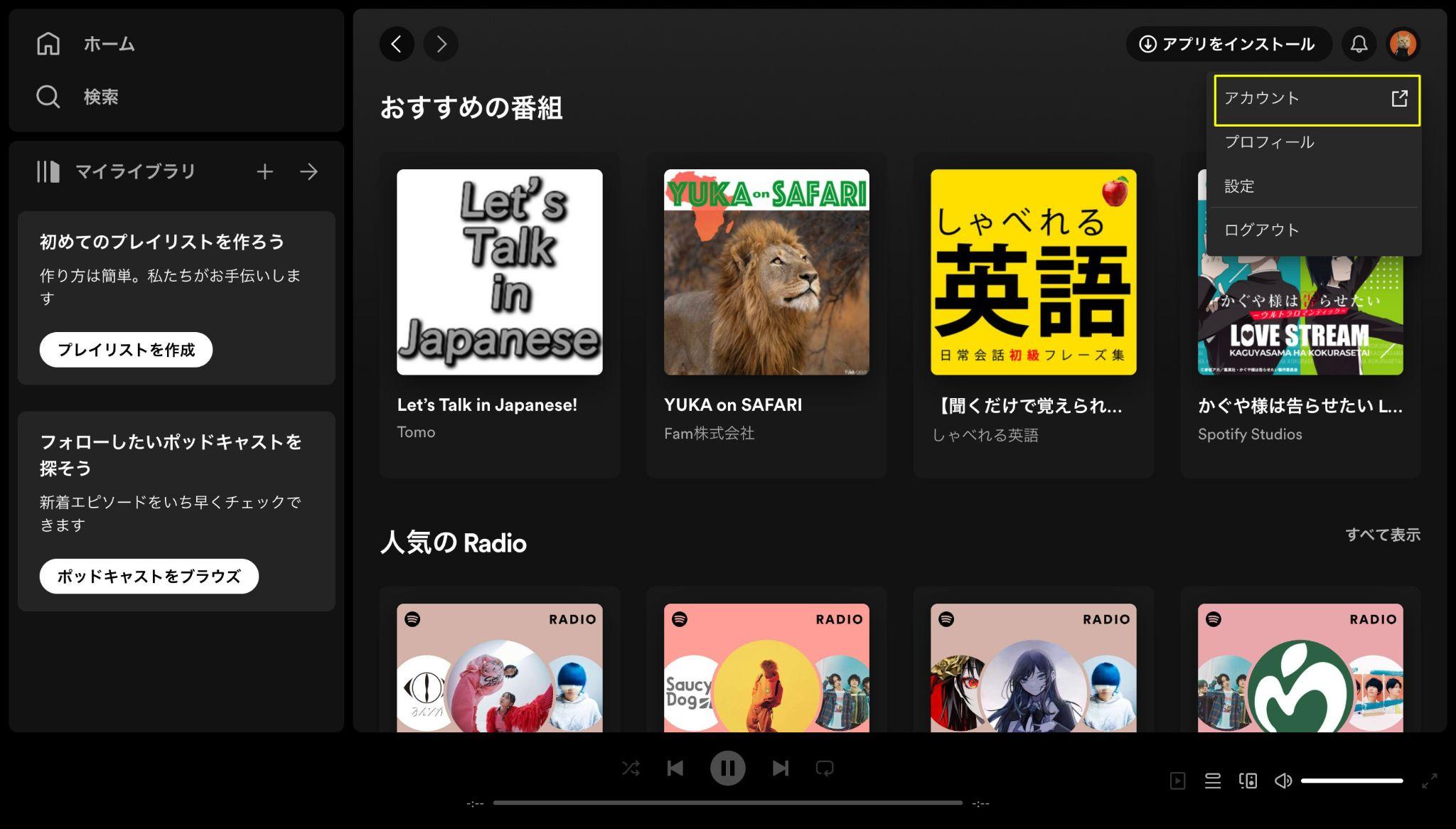The width and height of the screenshot is (1456, 829).
Task: Pause playback with the center button
Action: pos(727,768)
